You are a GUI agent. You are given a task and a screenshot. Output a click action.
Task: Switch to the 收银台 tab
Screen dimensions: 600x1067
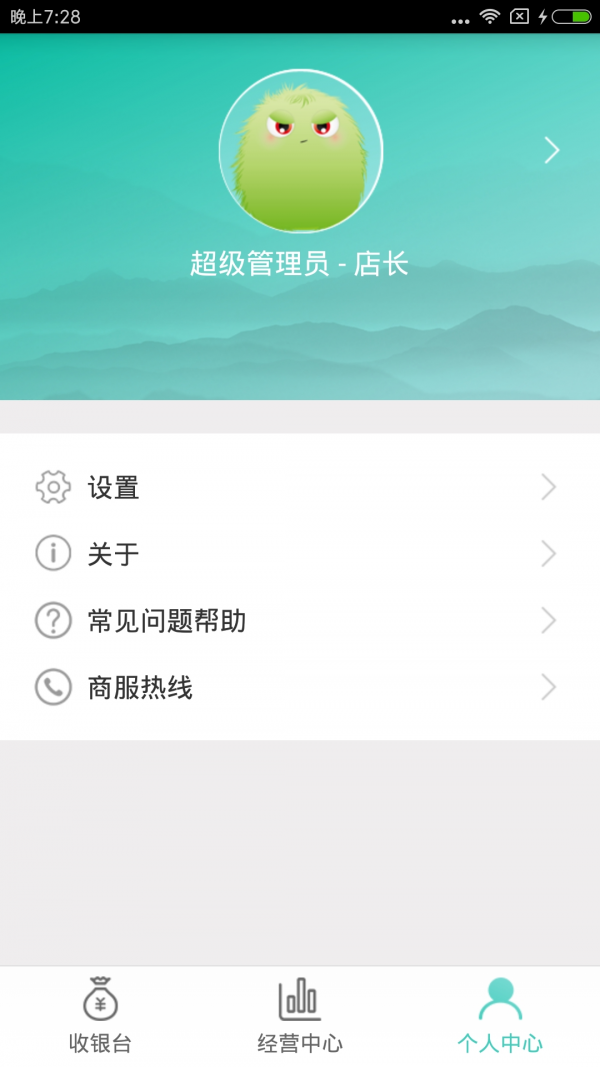coord(100,1017)
